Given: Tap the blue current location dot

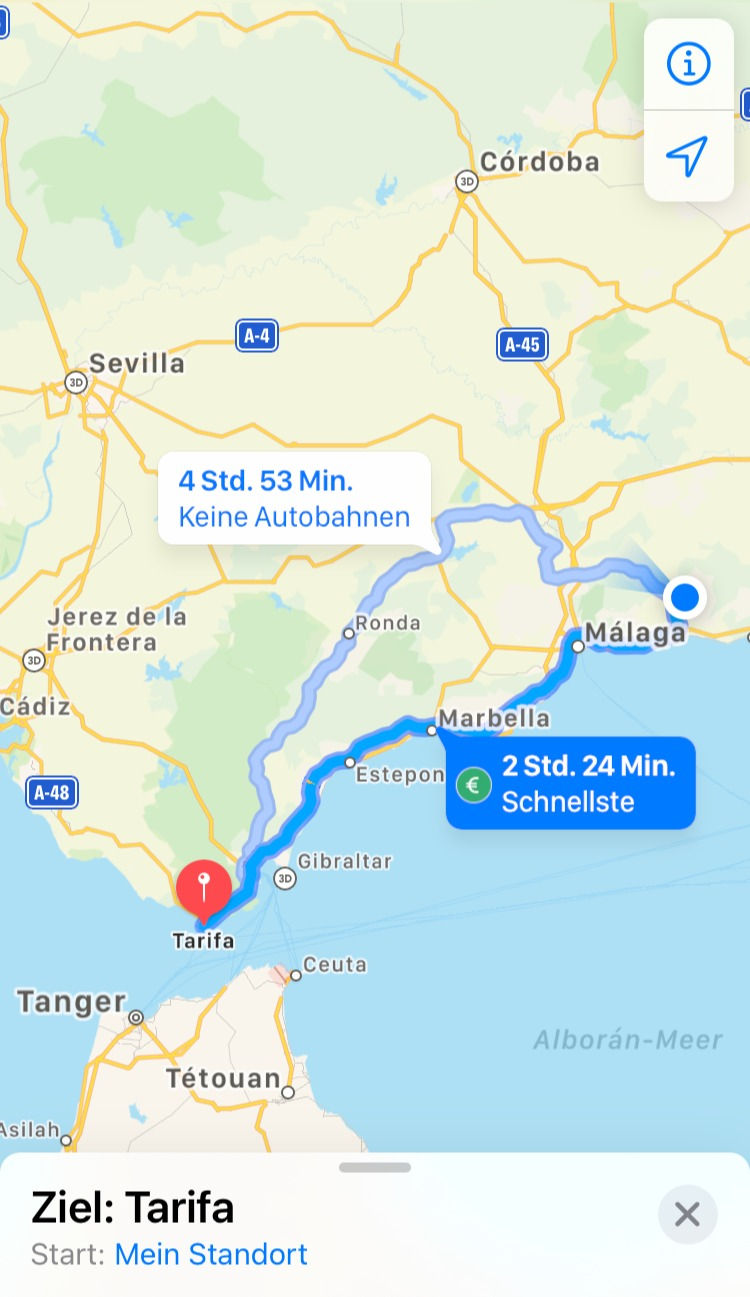Looking at the screenshot, I should 685,598.
